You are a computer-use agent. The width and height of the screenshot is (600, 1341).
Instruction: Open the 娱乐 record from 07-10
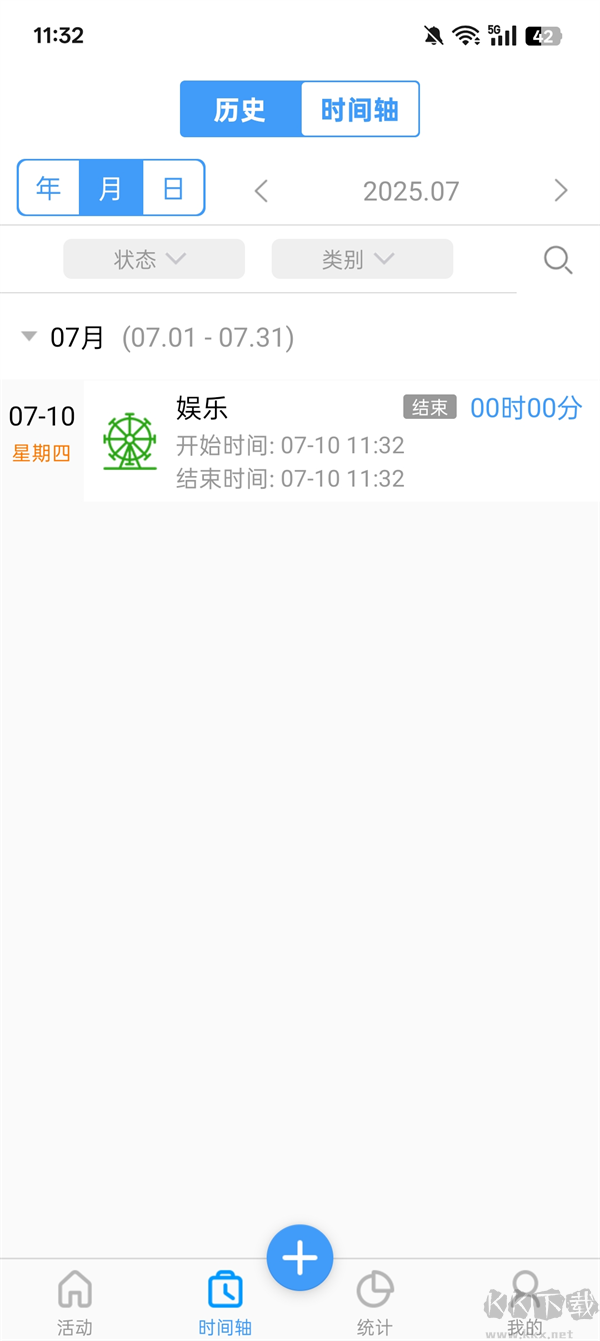[340, 441]
